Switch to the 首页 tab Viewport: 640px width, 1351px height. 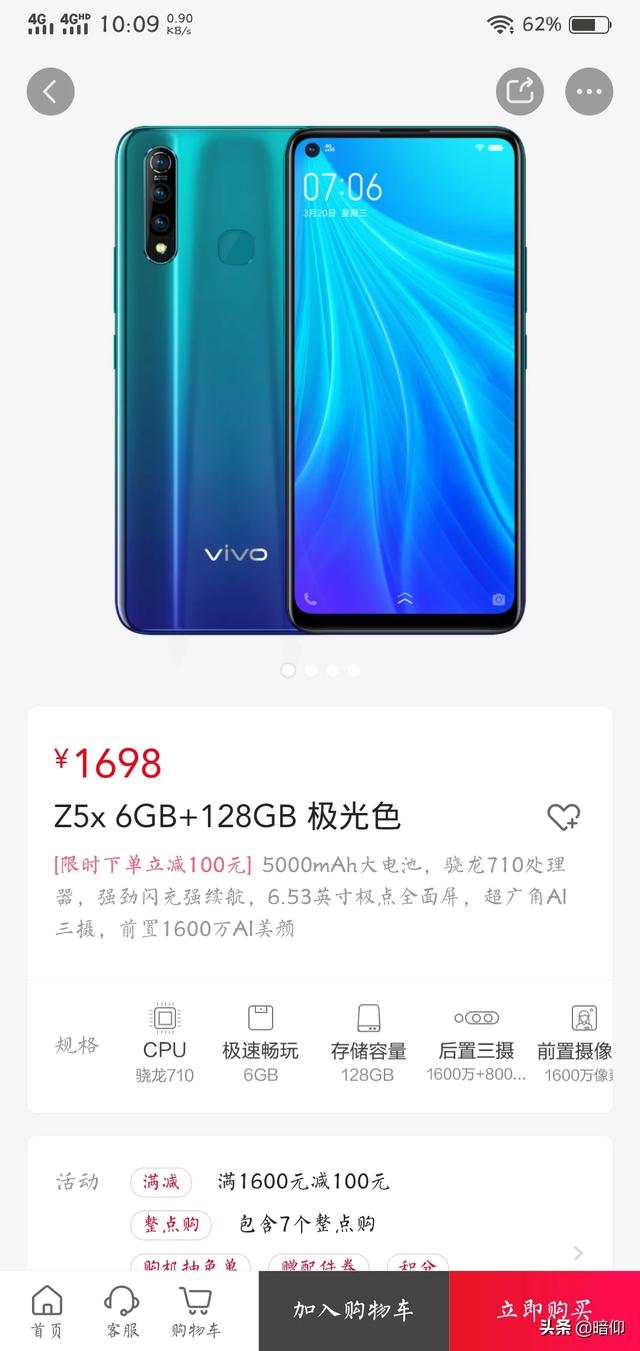46,1312
